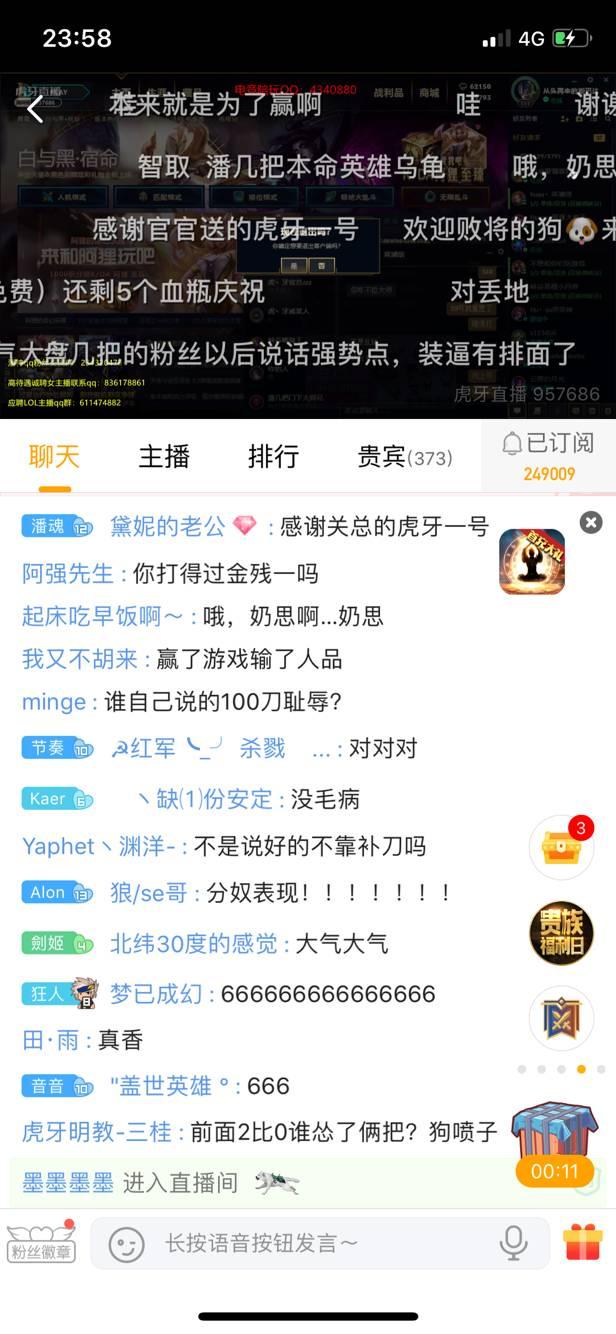The height and width of the screenshot is (1334, 616).
Task: Open the treasure chest with badge 3
Action: [561, 847]
